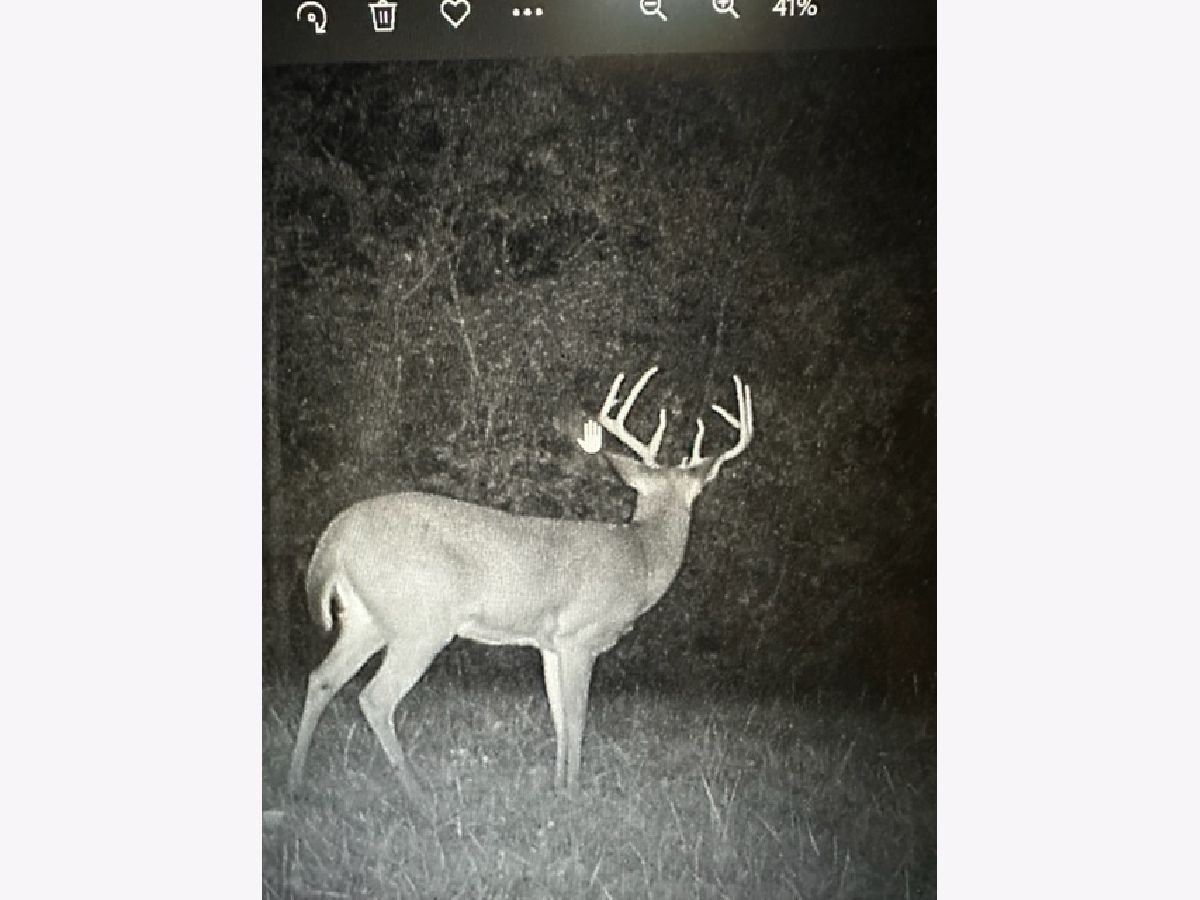
Task: Delete this photo with the trash icon
Action: click(383, 15)
